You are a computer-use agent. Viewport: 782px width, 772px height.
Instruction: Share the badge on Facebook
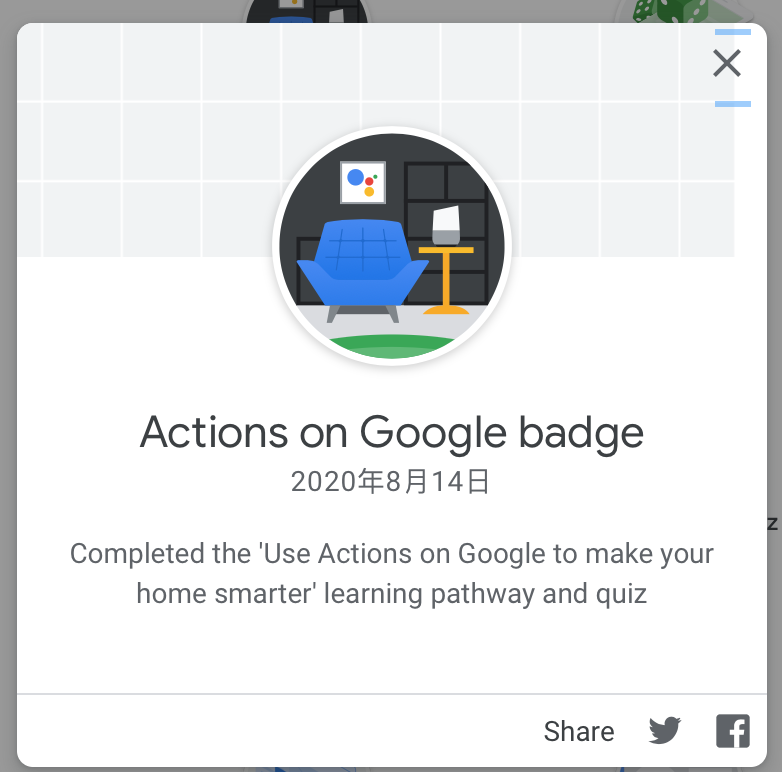(732, 731)
